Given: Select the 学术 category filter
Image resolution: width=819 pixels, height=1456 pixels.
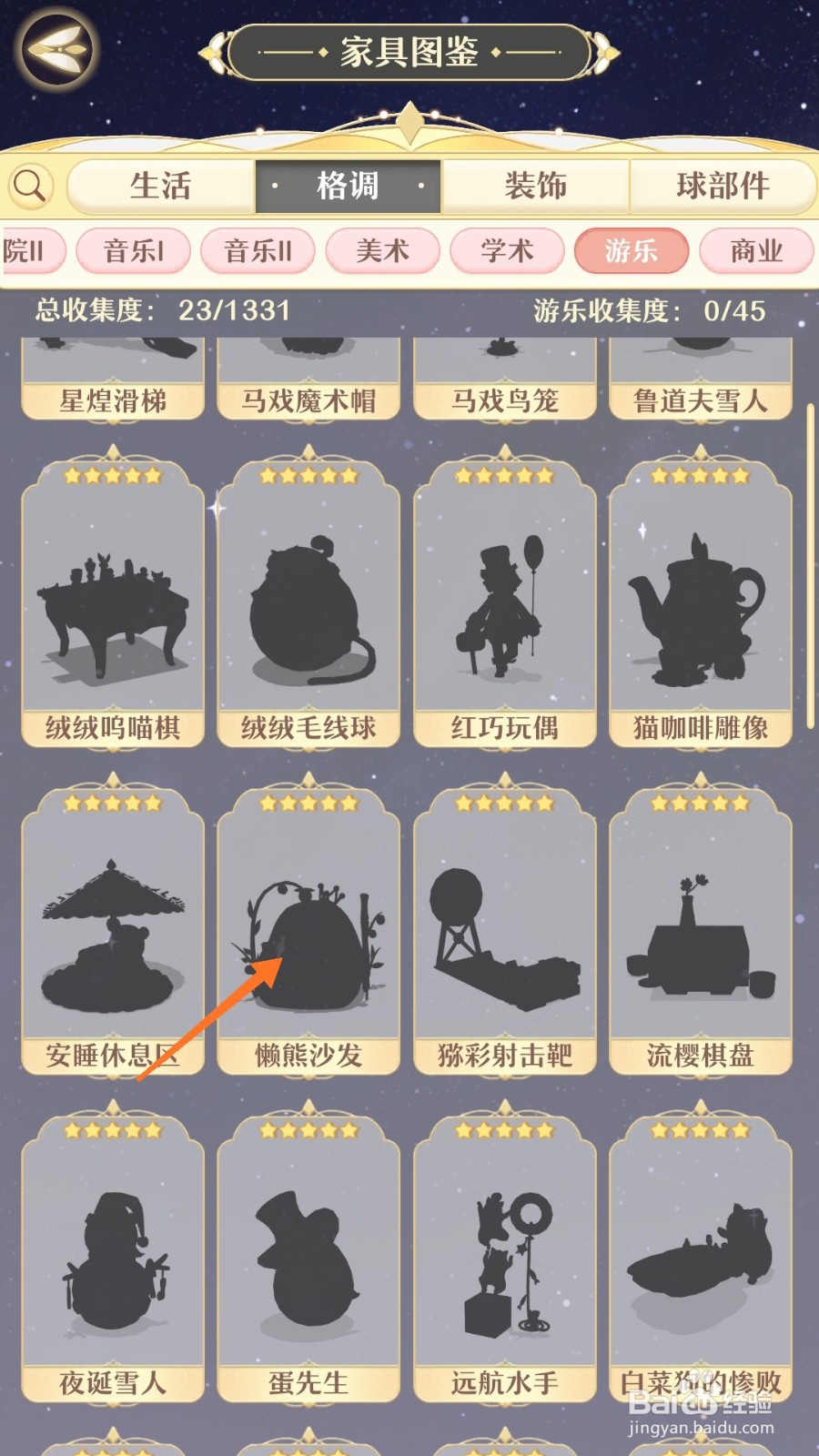Looking at the screenshot, I should [507, 251].
